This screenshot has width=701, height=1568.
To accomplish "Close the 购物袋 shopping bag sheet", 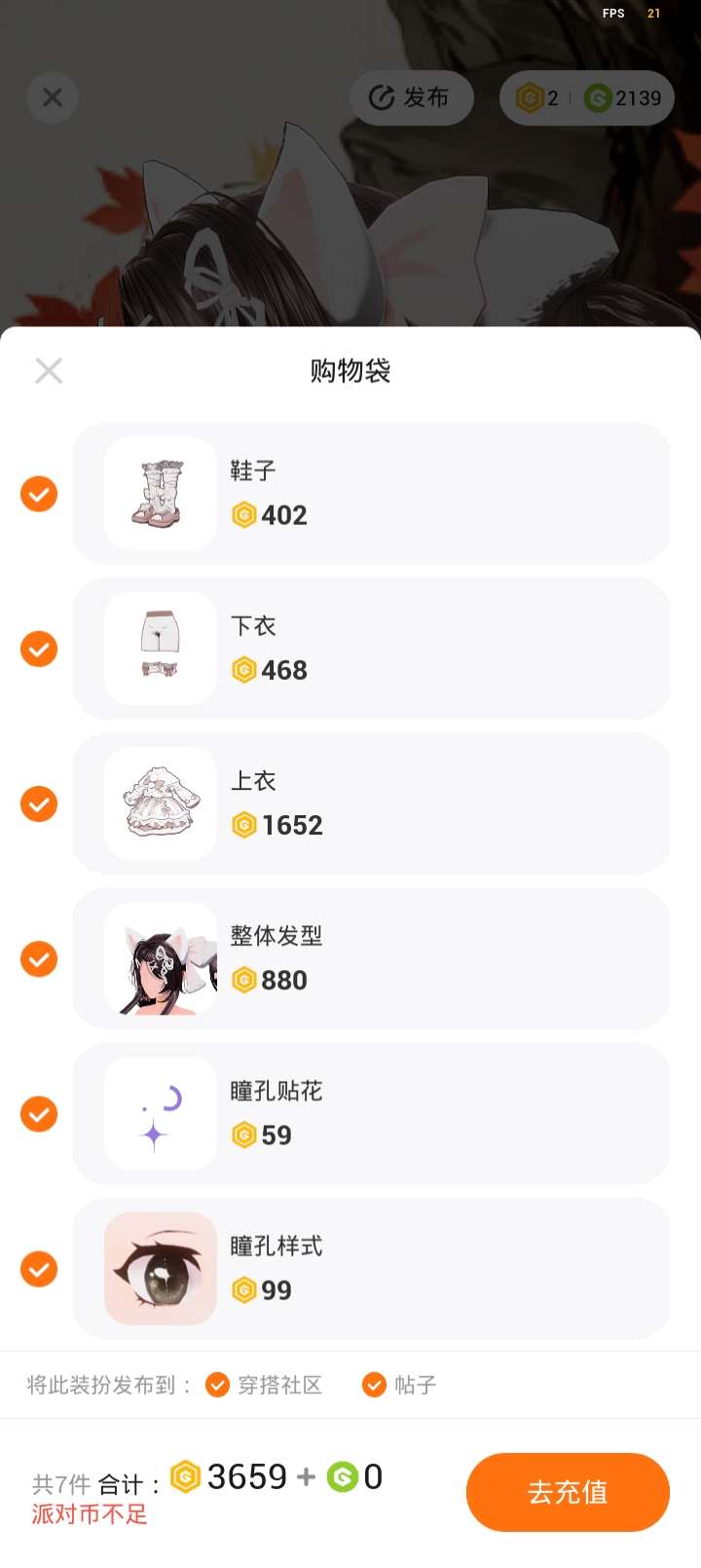I will click(x=49, y=371).
